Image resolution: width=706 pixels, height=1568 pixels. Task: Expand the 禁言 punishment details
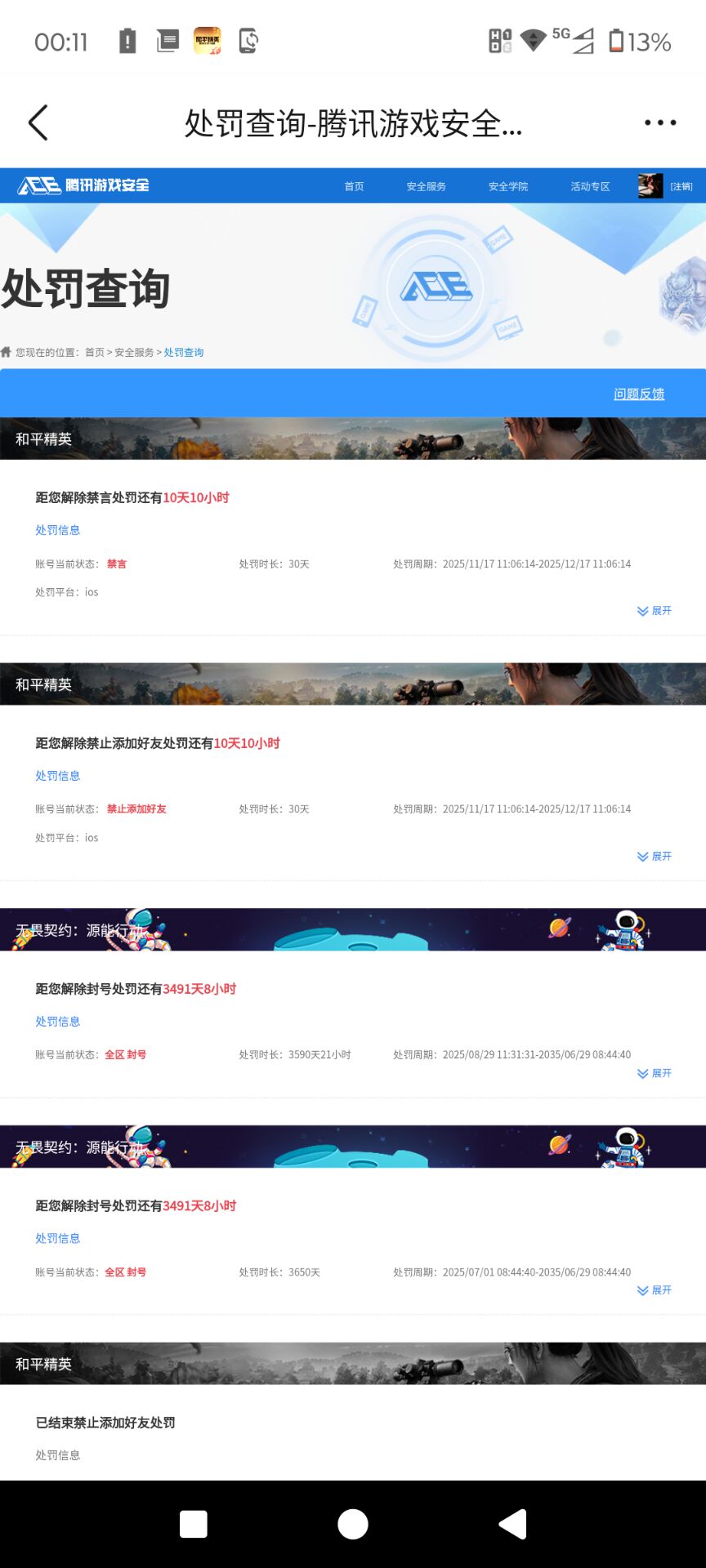pyautogui.click(x=655, y=611)
